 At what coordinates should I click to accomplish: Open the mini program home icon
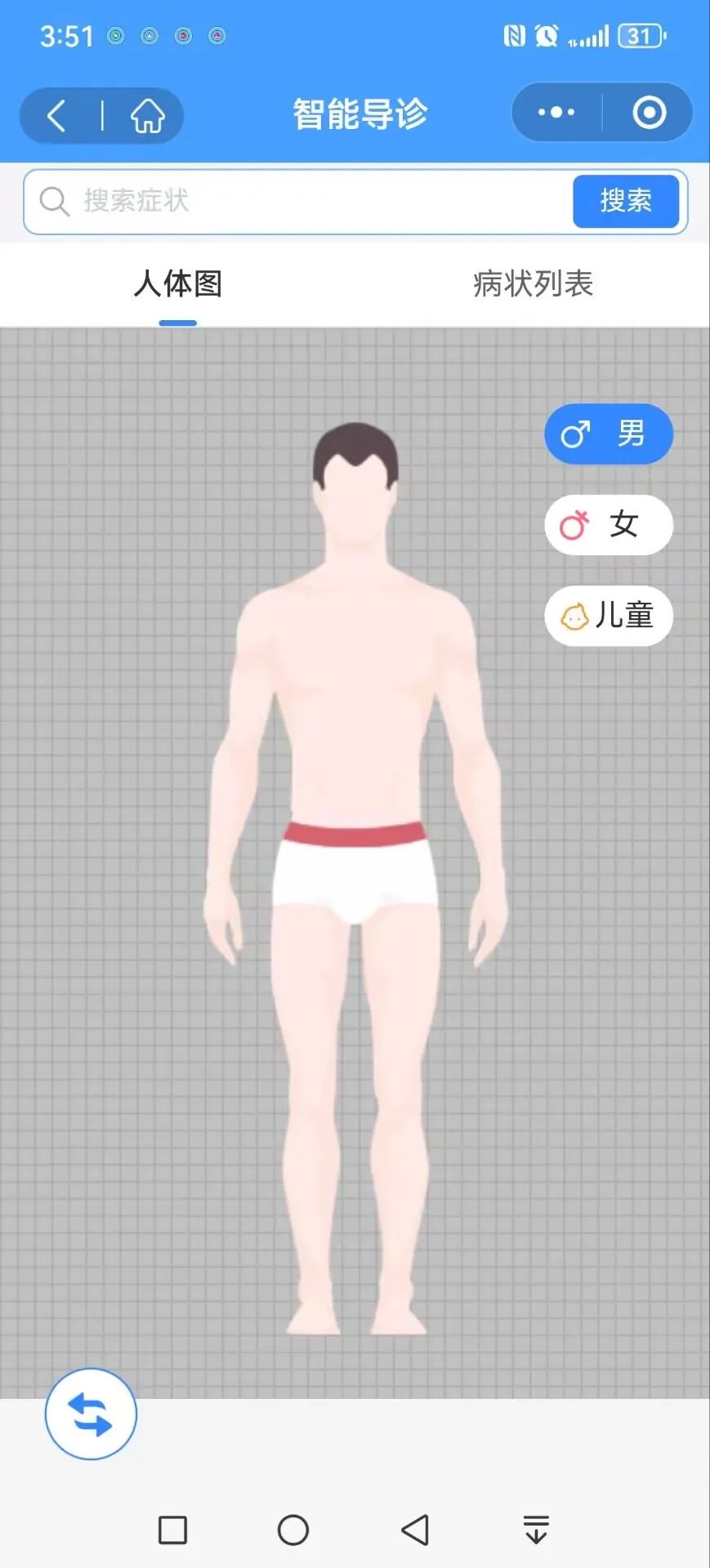pos(148,115)
